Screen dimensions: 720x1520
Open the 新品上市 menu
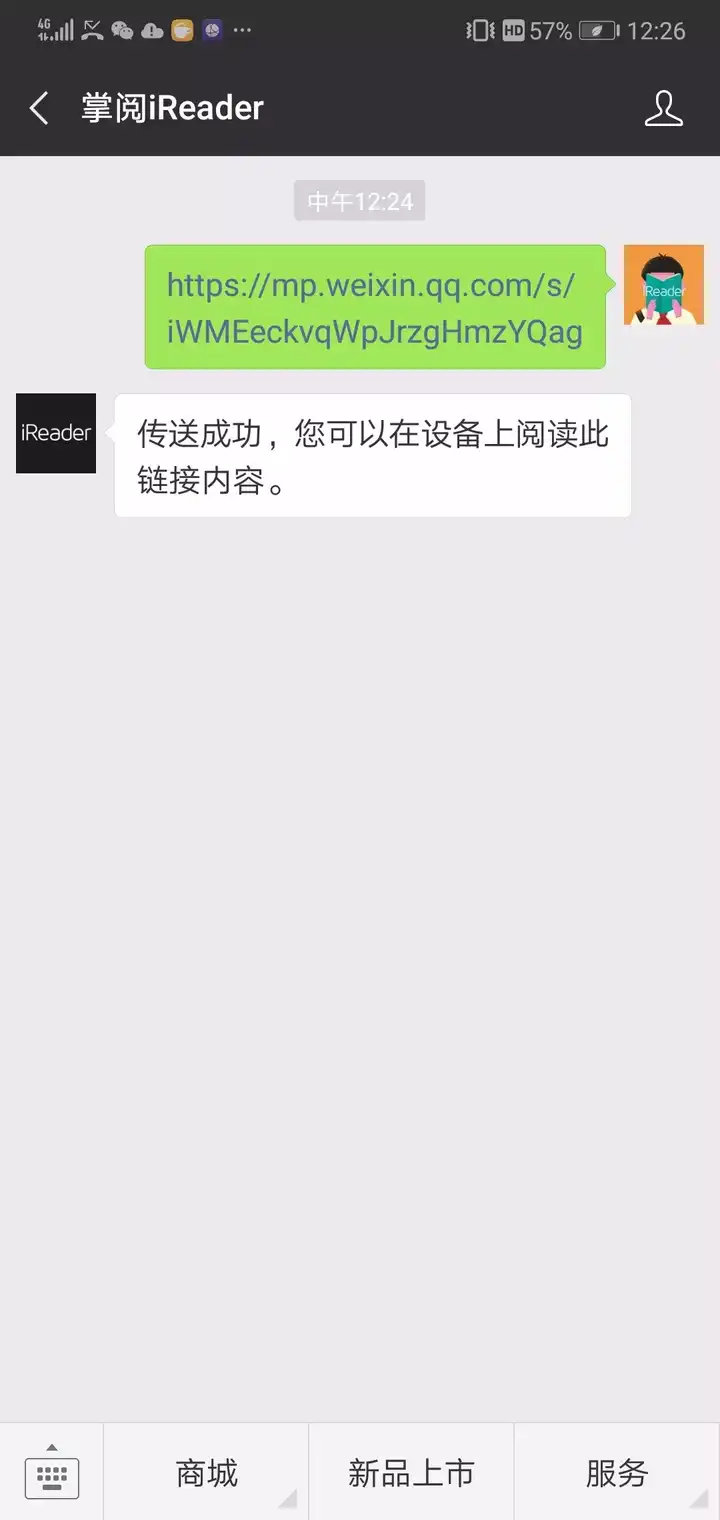[x=411, y=1472]
